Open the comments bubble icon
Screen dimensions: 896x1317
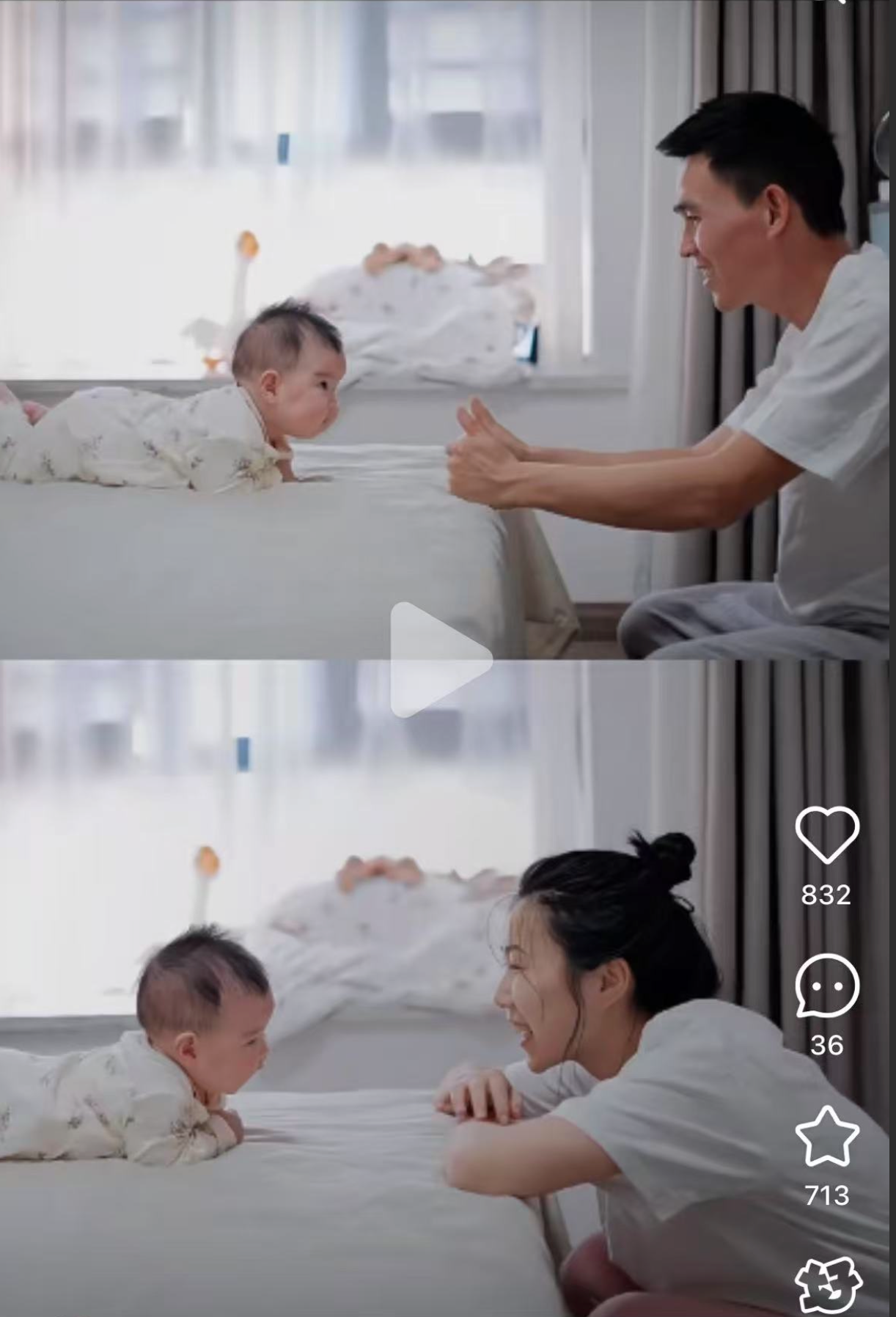pyautogui.click(x=826, y=986)
